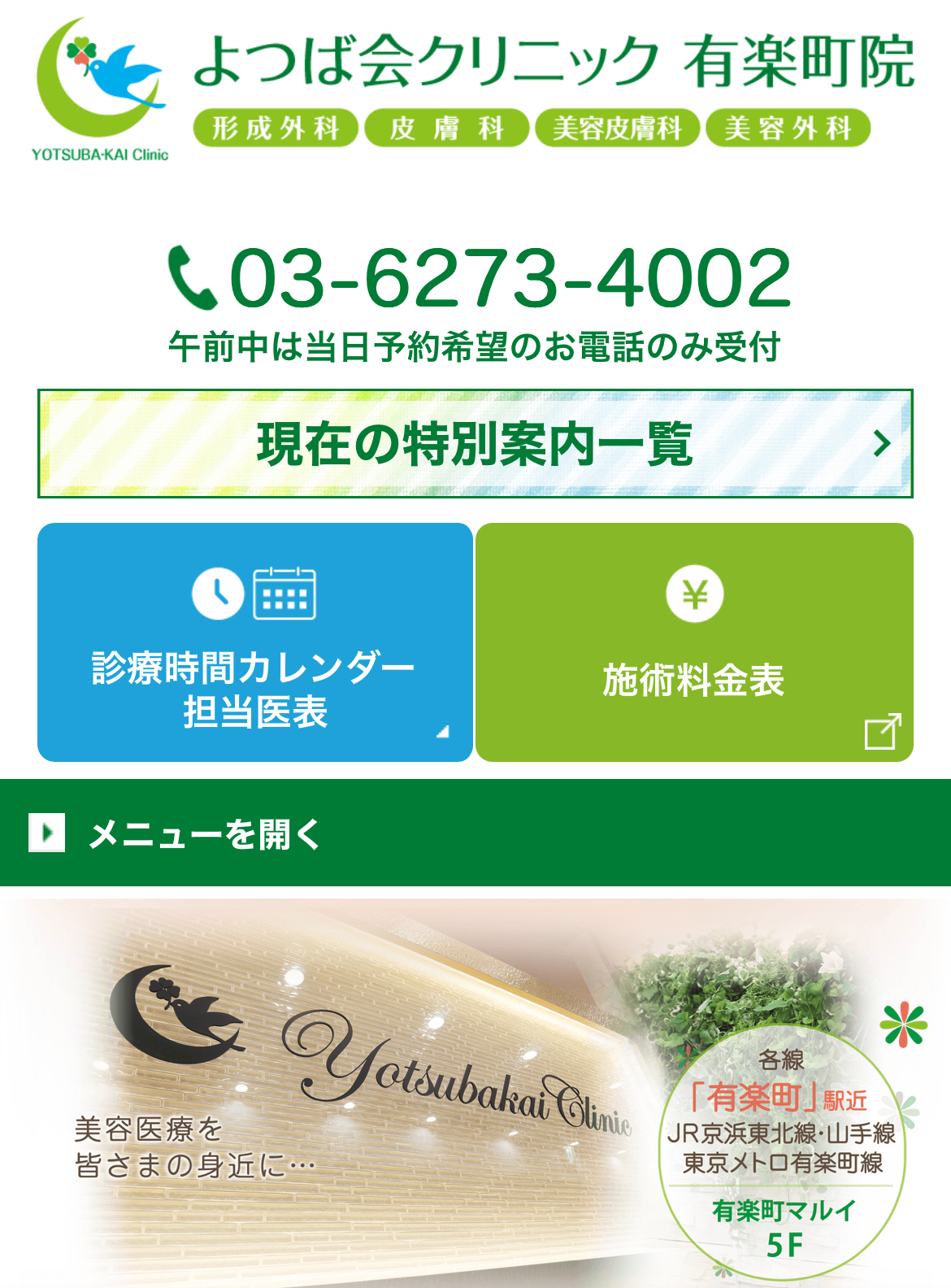Call the clinic at 03-6273-4002
The image size is (951, 1288).
point(480,278)
